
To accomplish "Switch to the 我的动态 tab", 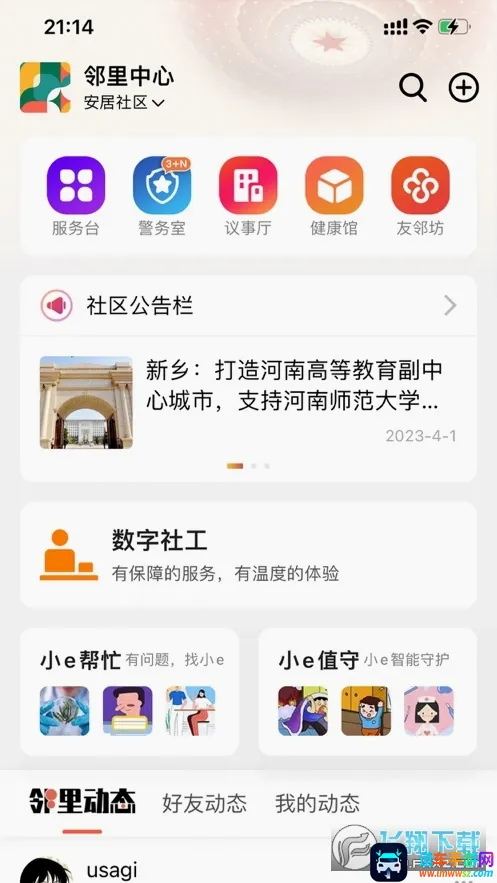I will pyautogui.click(x=317, y=803).
